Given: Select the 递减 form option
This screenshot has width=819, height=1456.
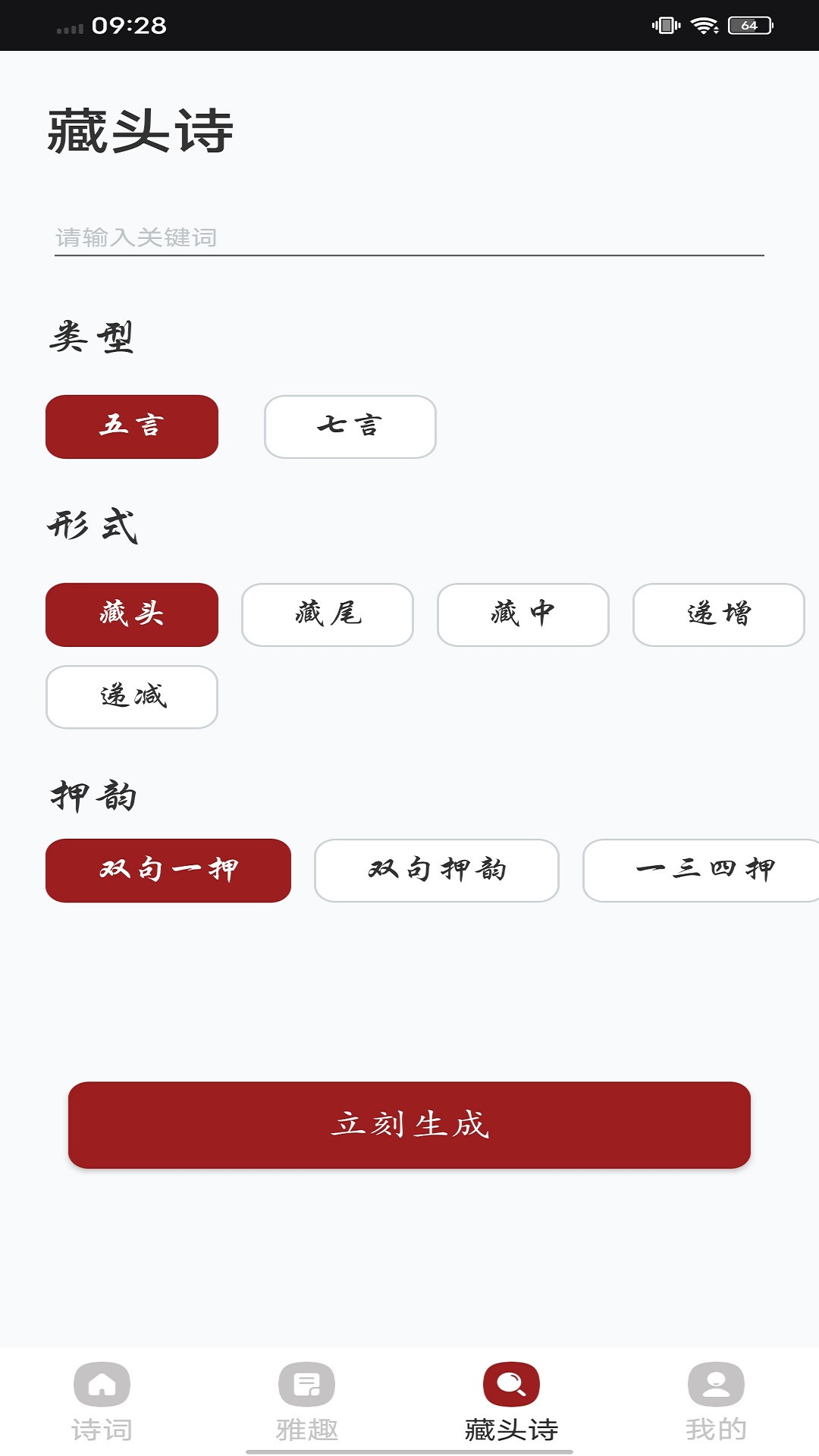Looking at the screenshot, I should [131, 697].
